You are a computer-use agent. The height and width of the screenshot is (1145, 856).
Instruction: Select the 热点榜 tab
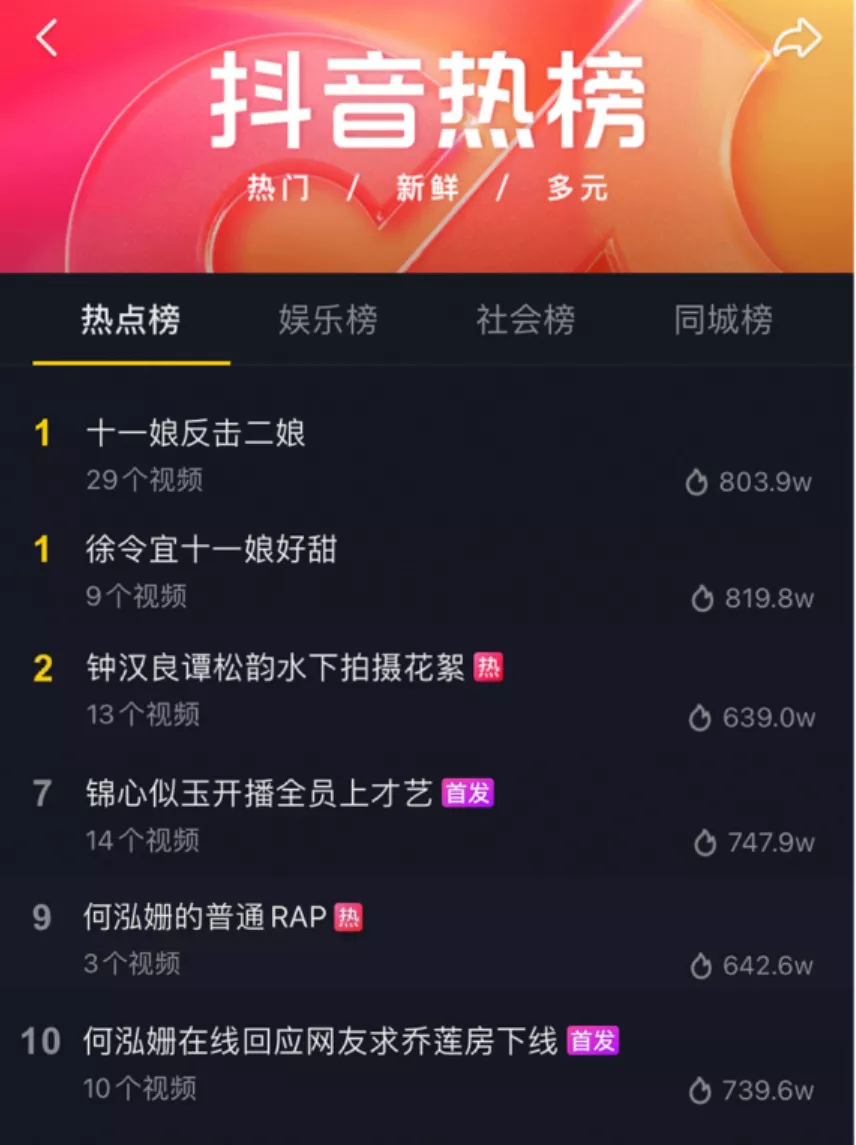point(131,321)
